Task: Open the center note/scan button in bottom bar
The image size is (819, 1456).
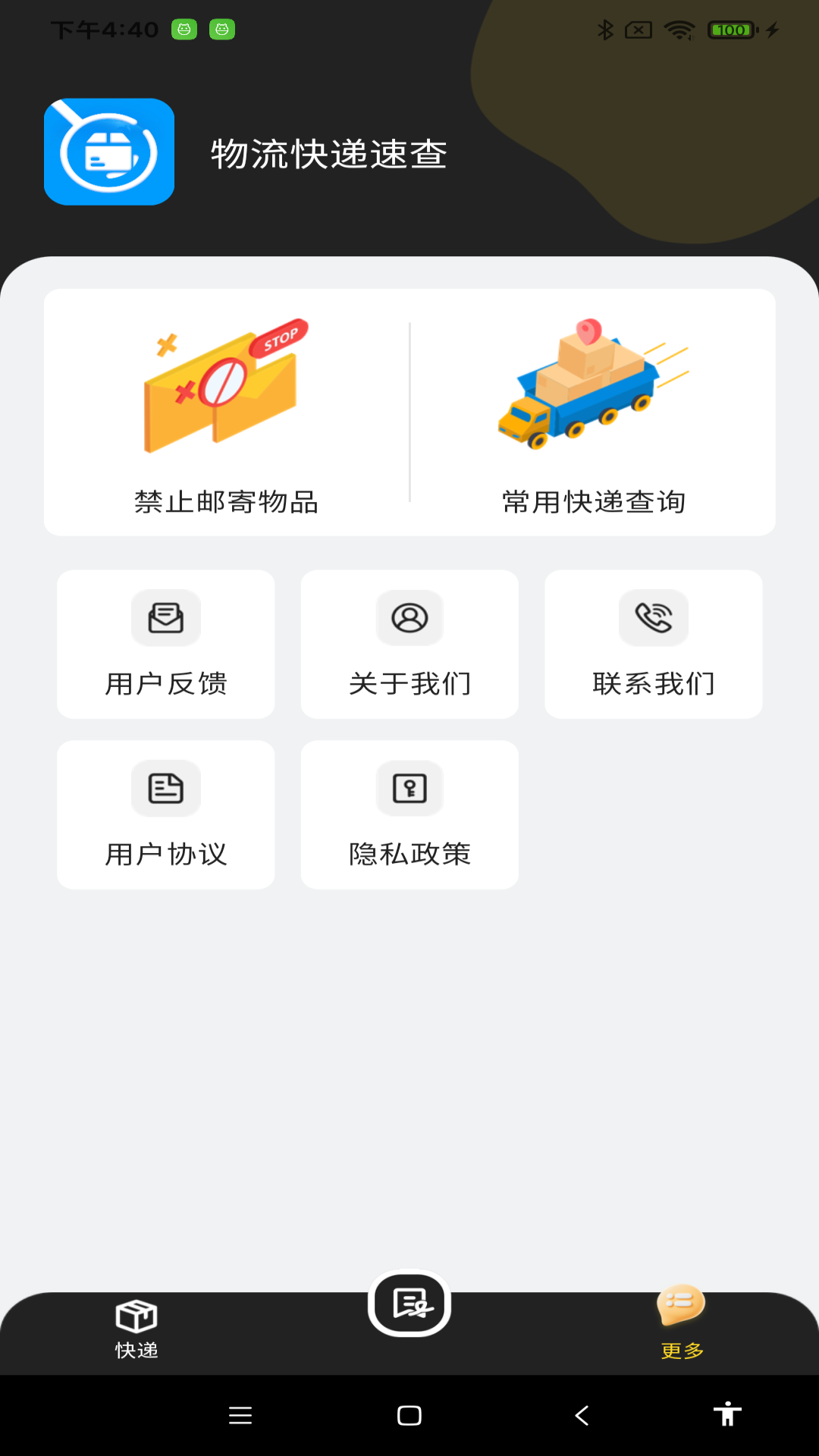Action: (409, 1301)
